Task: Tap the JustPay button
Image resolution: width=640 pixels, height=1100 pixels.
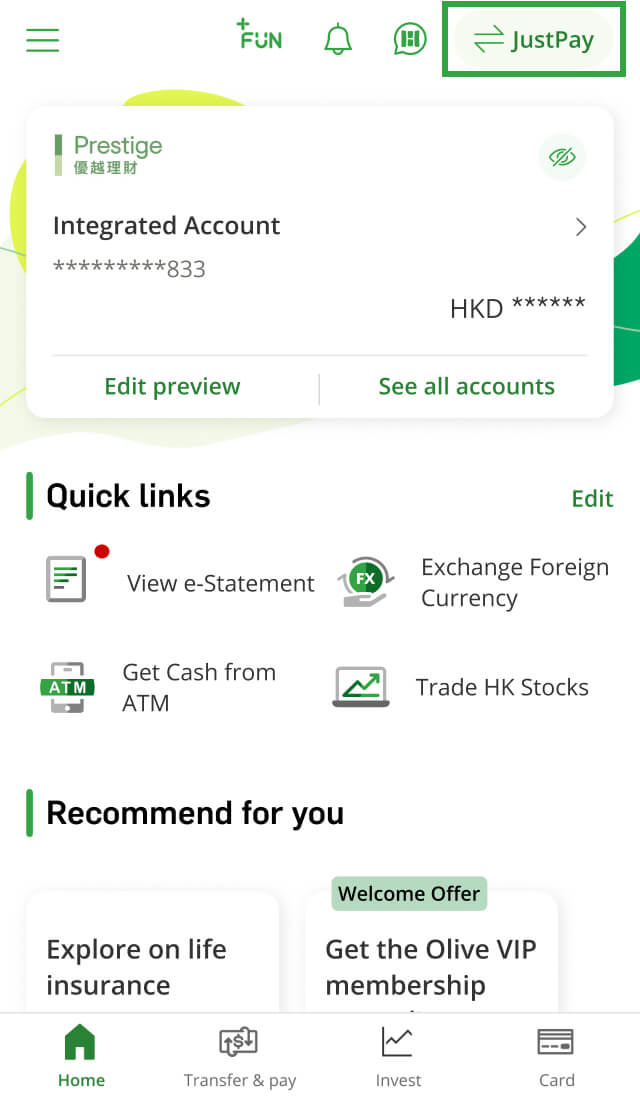Action: point(534,41)
